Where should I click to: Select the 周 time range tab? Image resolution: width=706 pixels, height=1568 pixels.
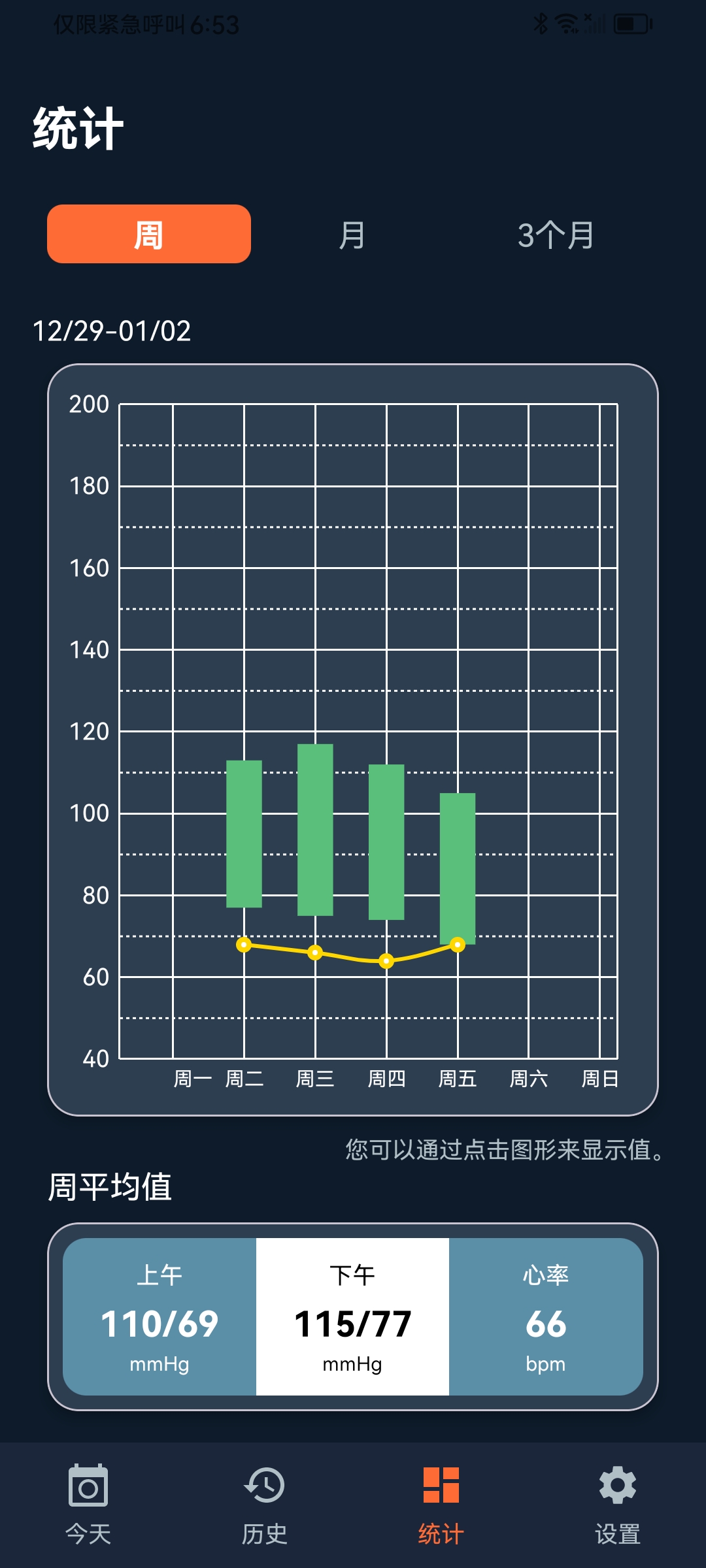[x=149, y=235]
